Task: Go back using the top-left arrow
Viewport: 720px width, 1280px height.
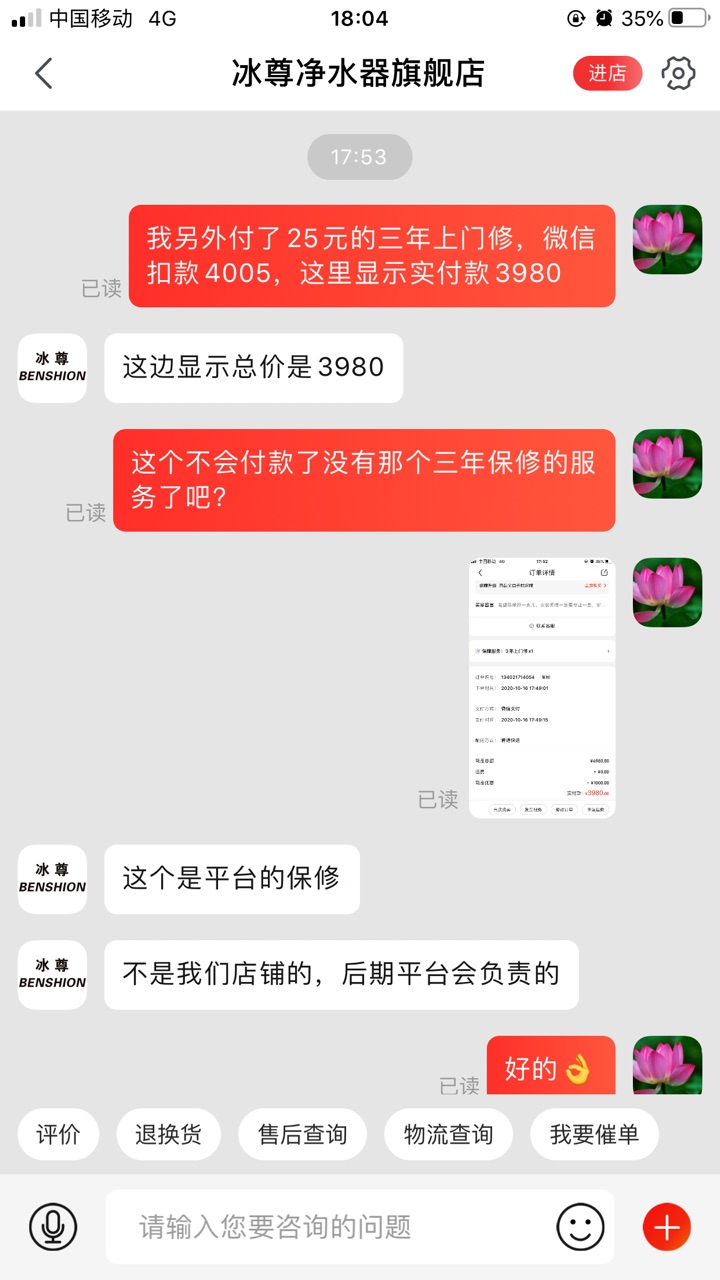Action: tap(44, 74)
